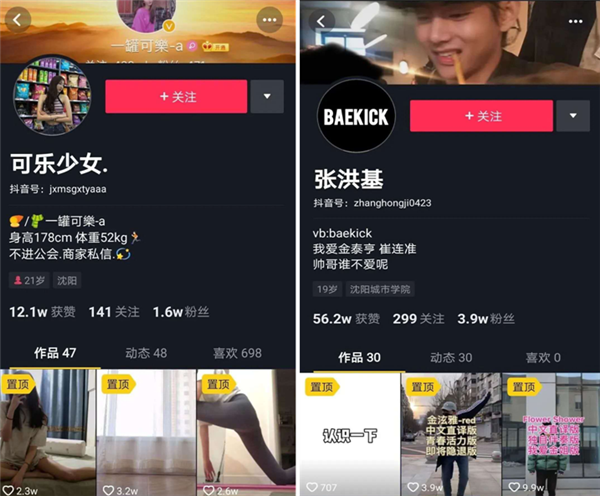The width and height of the screenshot is (600, 496).
Task: Go back from 可乐少女's profile
Action: point(19,19)
